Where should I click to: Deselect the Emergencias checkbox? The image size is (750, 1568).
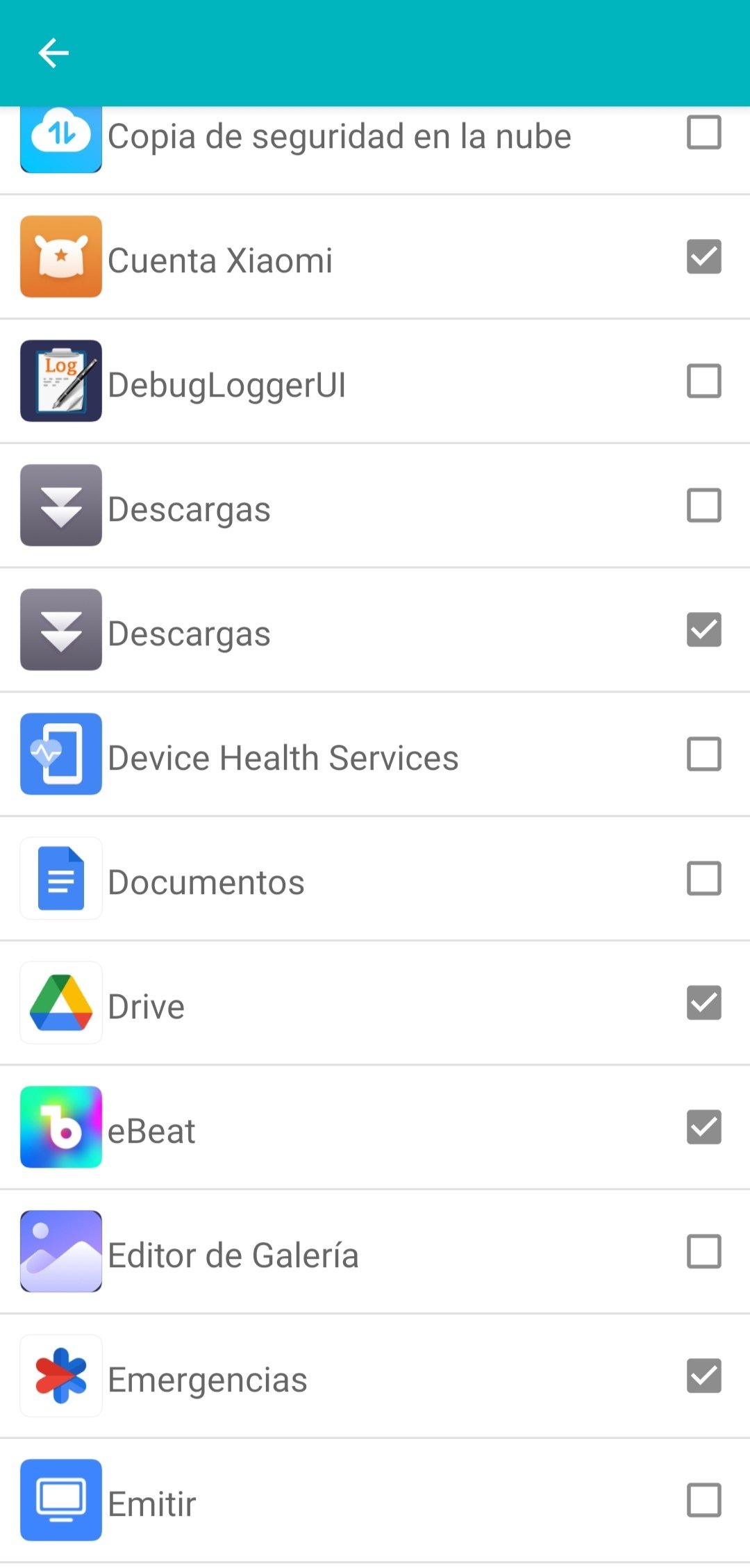[703, 1376]
